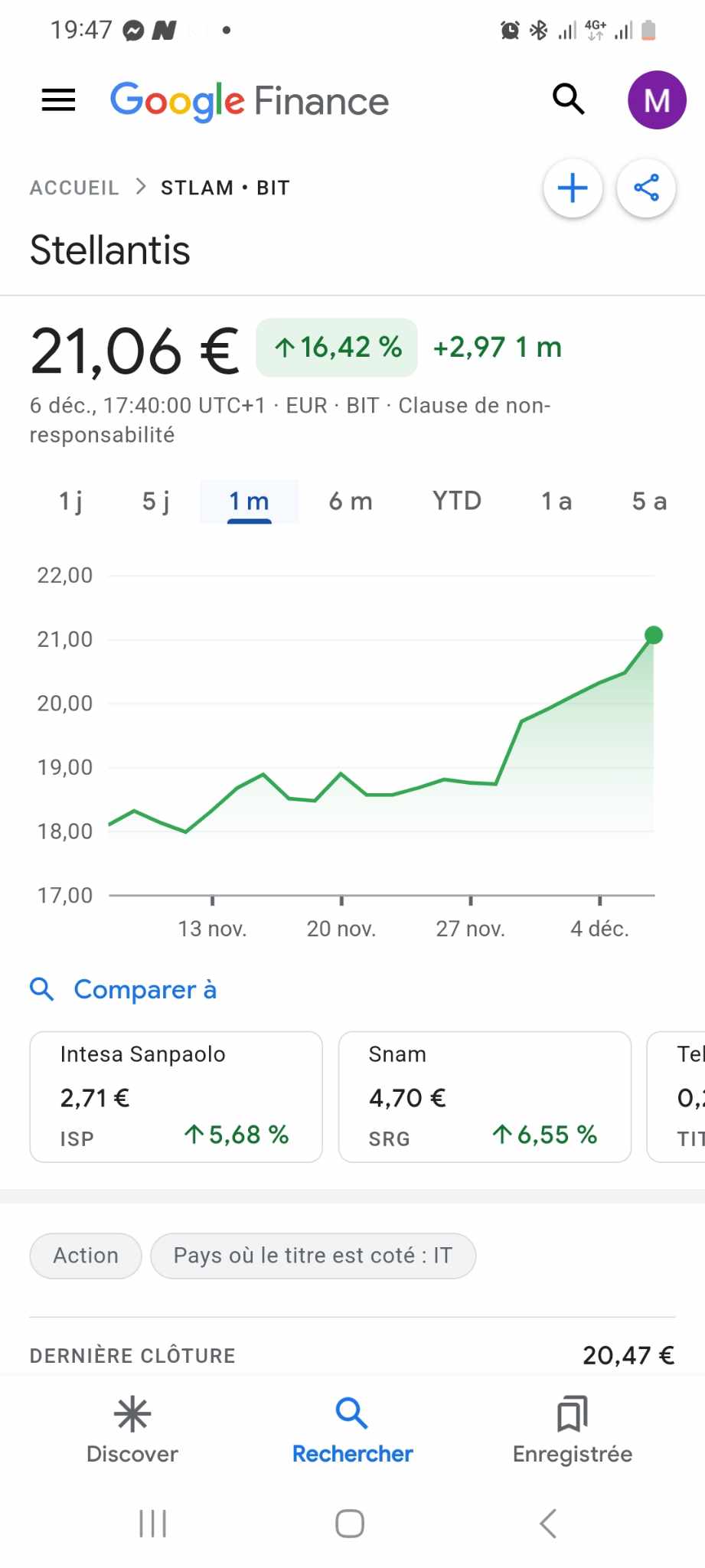The image size is (705, 1568).
Task: Add Stellantis to a watchlist with plus
Action: (573, 188)
